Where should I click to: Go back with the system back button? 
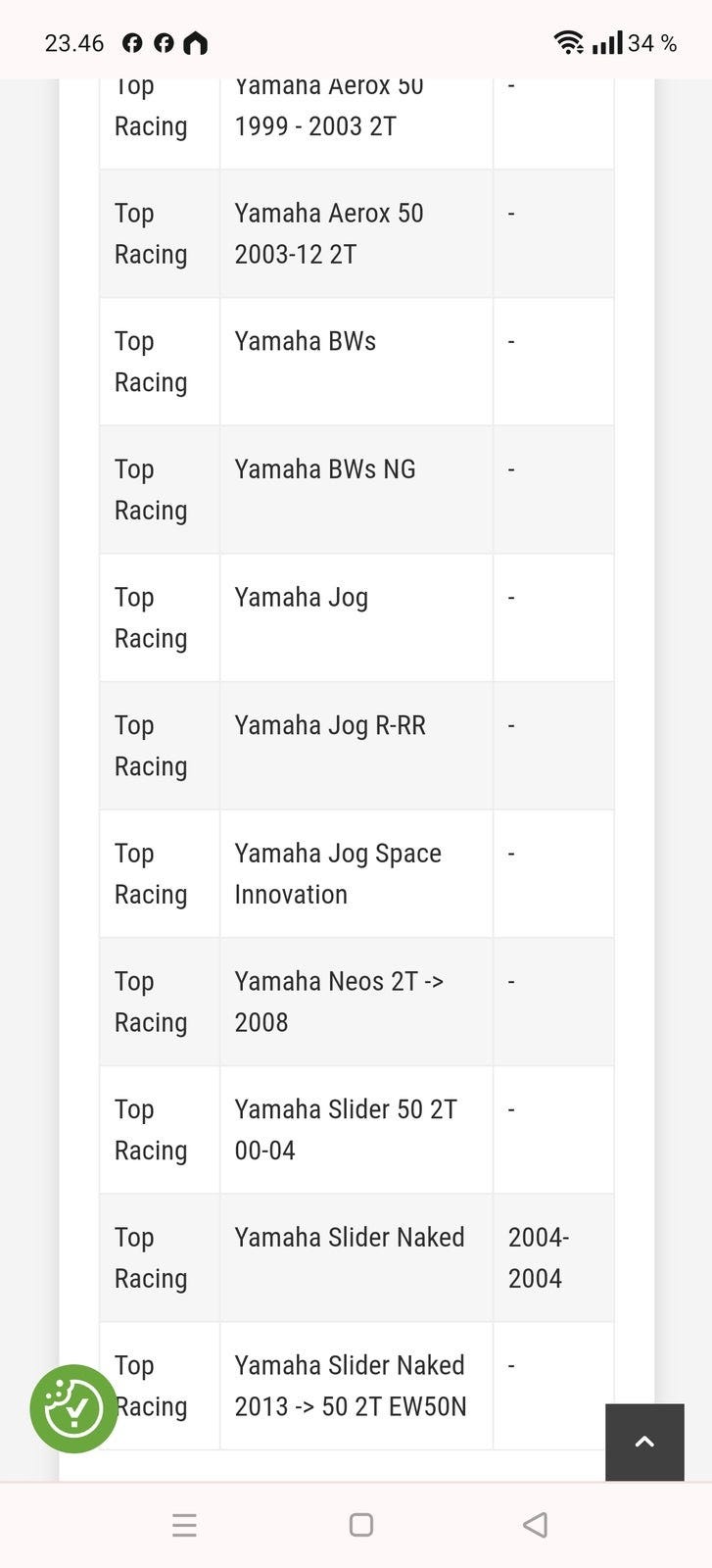click(535, 1525)
